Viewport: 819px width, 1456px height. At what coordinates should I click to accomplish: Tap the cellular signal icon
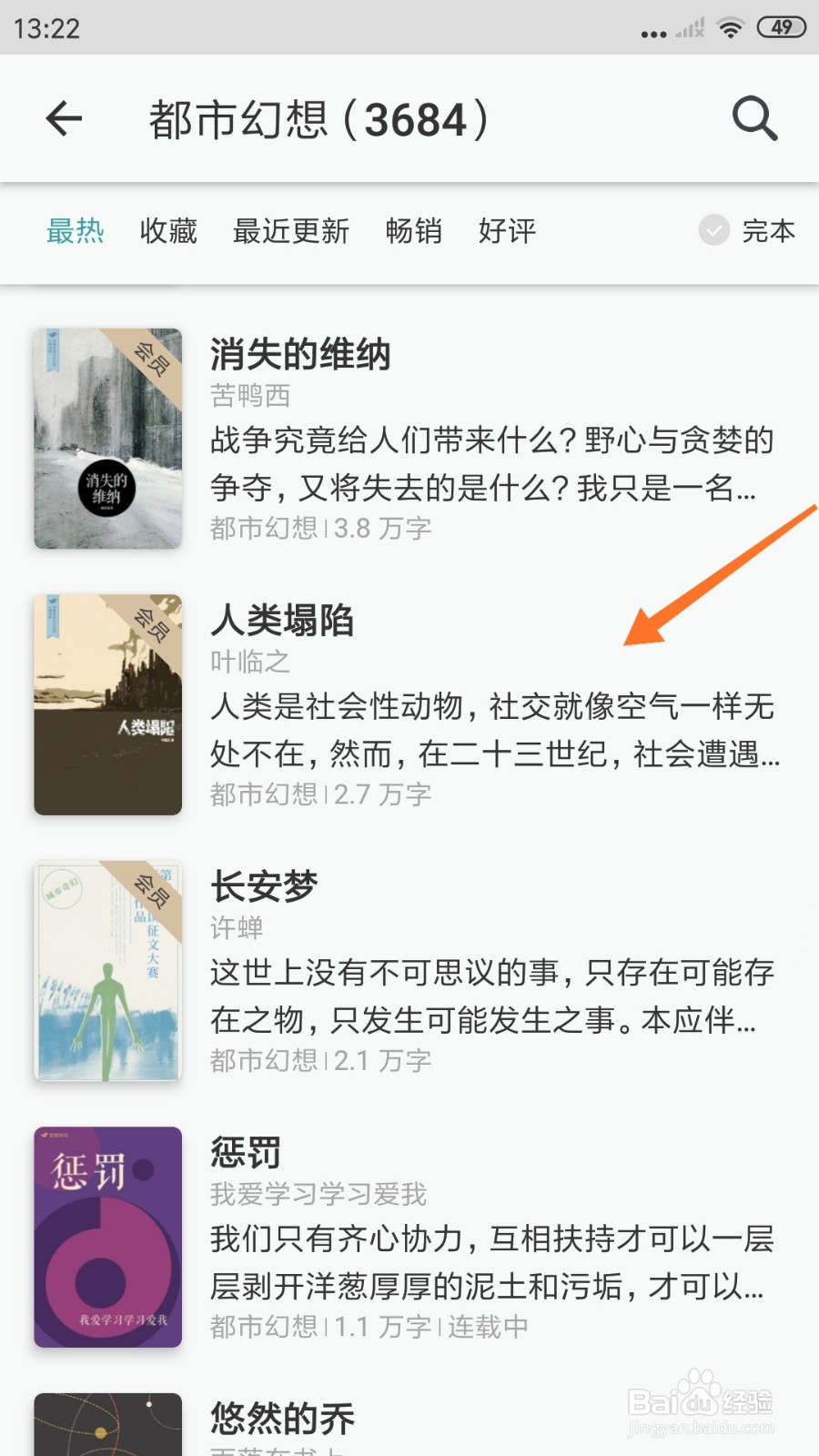687,27
